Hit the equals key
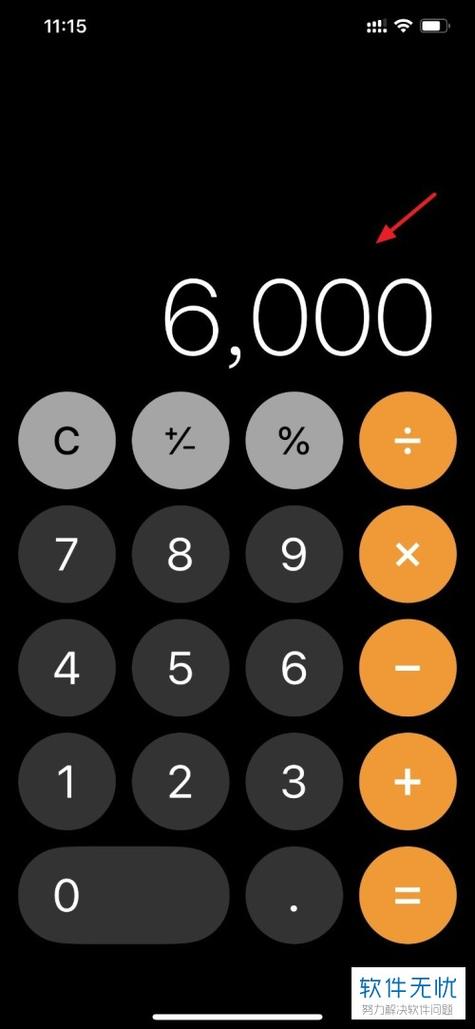The width and height of the screenshot is (475, 1029). point(407,895)
